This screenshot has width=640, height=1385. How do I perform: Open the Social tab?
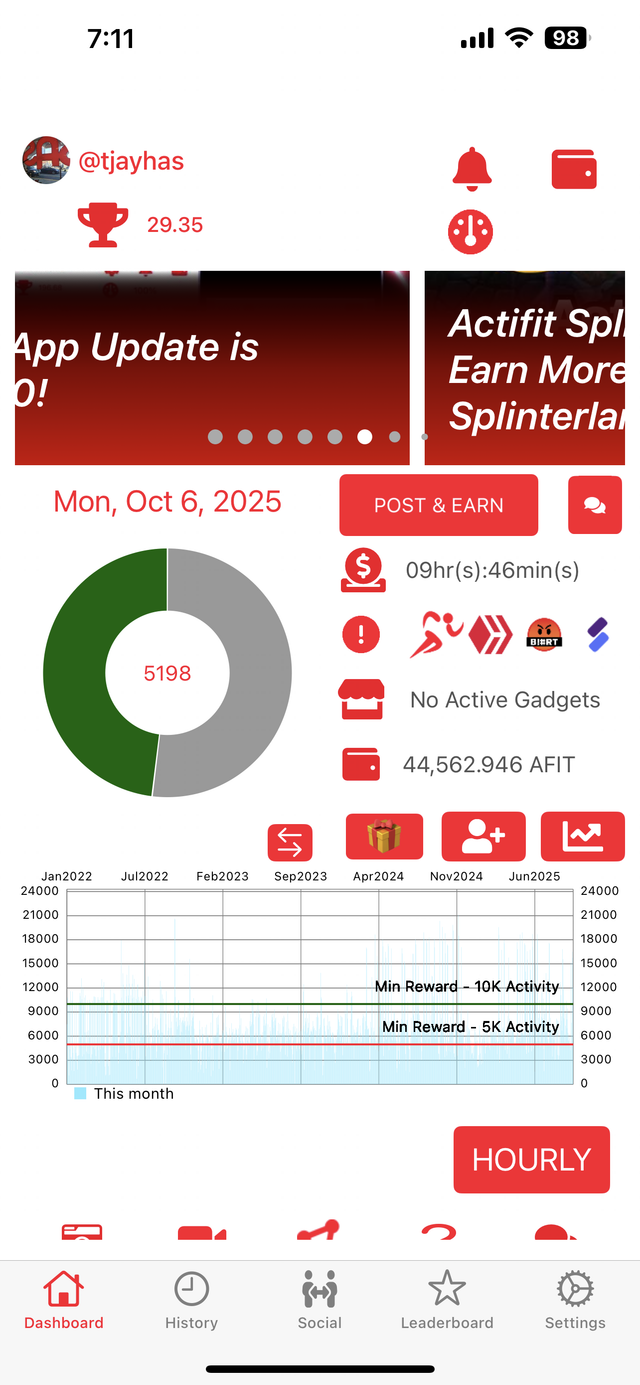[x=320, y=1301]
